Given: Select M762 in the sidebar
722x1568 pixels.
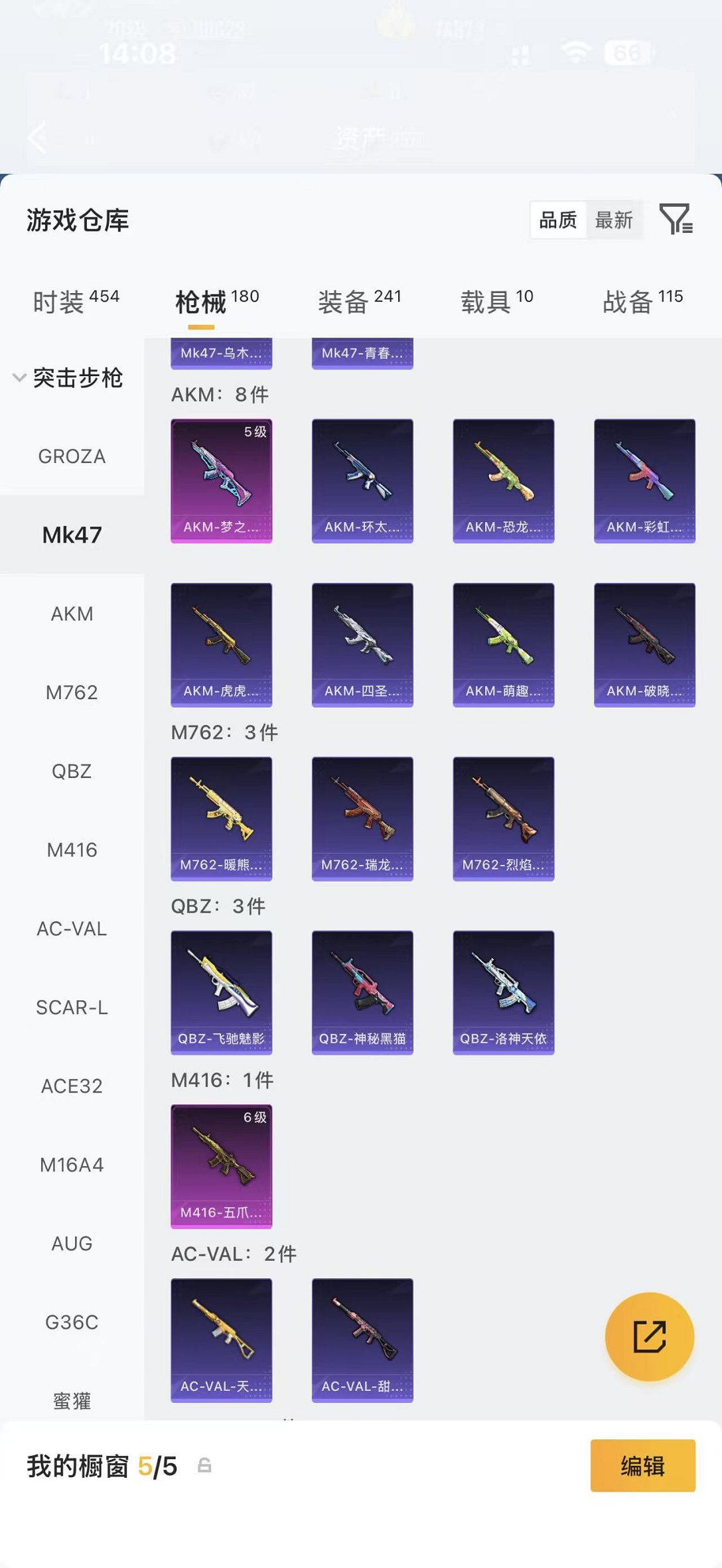Looking at the screenshot, I should click(72, 692).
